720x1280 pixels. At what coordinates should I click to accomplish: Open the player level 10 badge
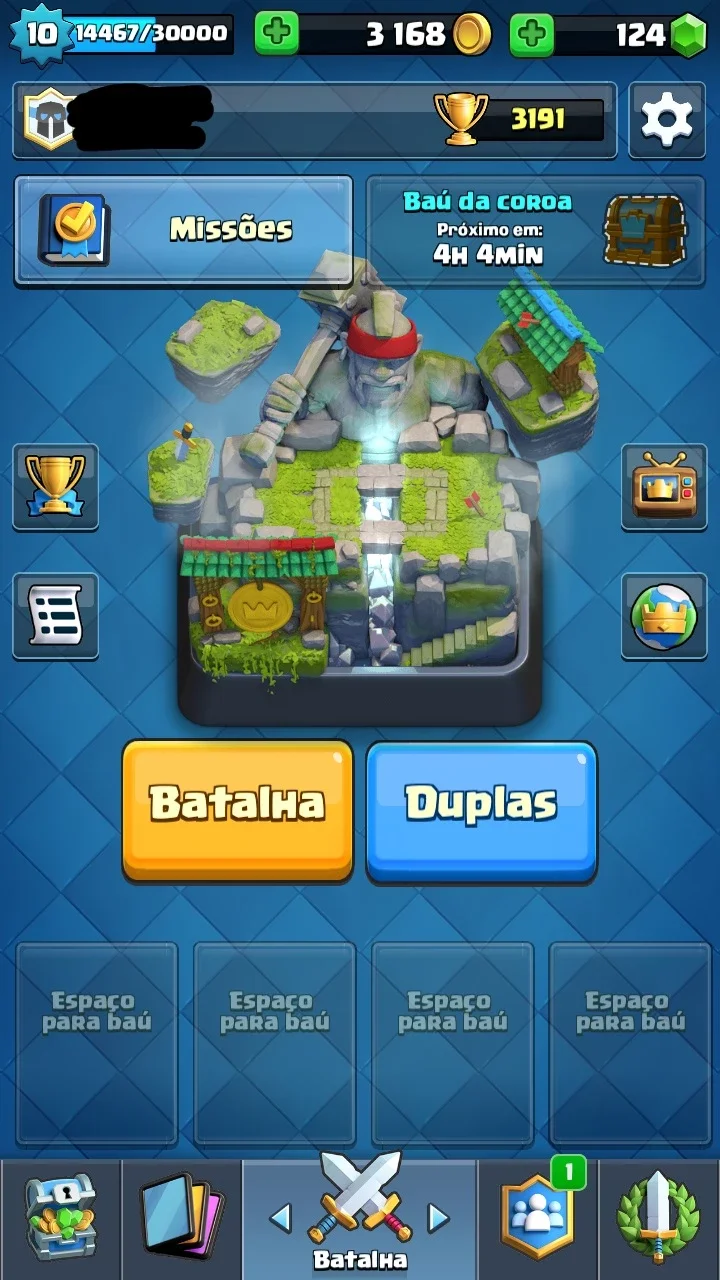[40, 33]
